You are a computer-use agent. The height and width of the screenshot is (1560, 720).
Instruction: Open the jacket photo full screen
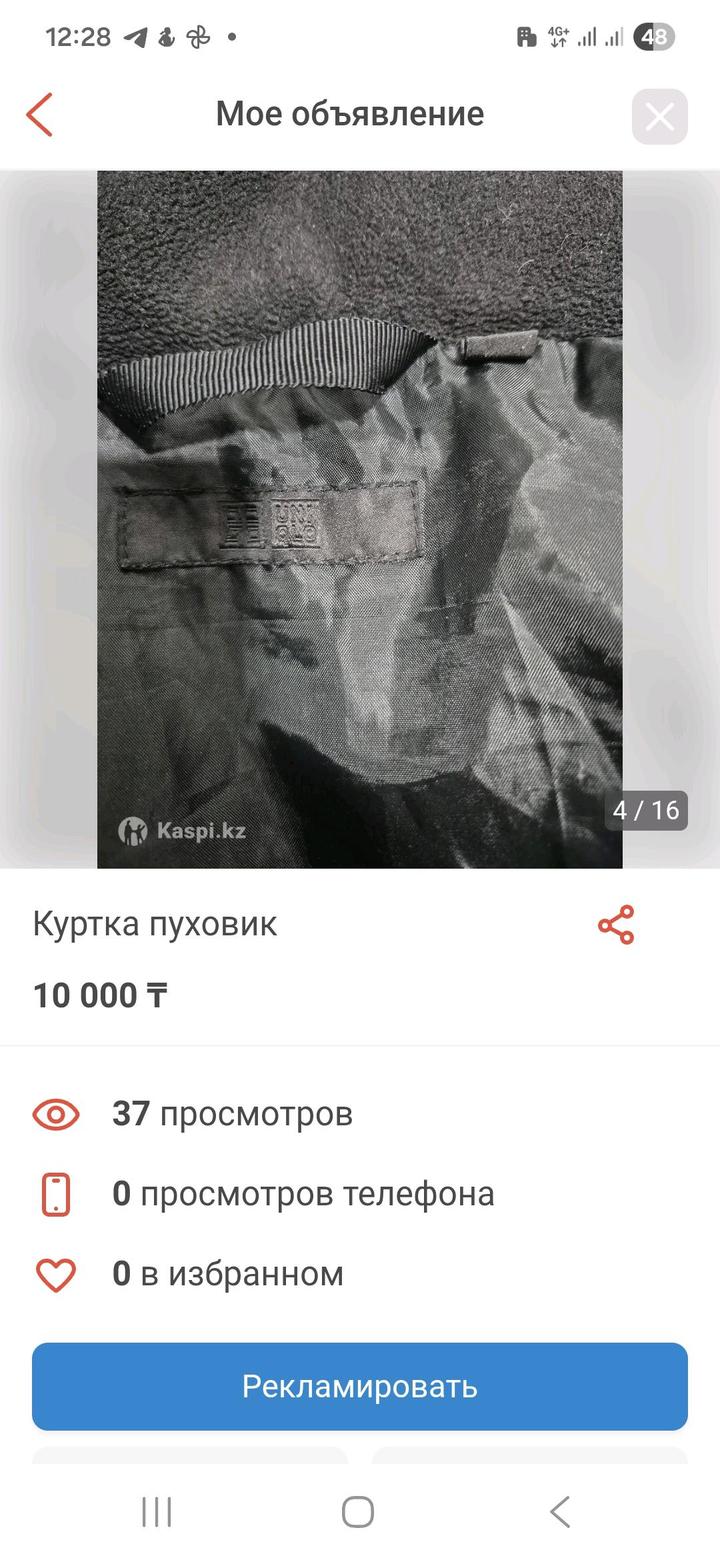pyautogui.click(x=360, y=520)
